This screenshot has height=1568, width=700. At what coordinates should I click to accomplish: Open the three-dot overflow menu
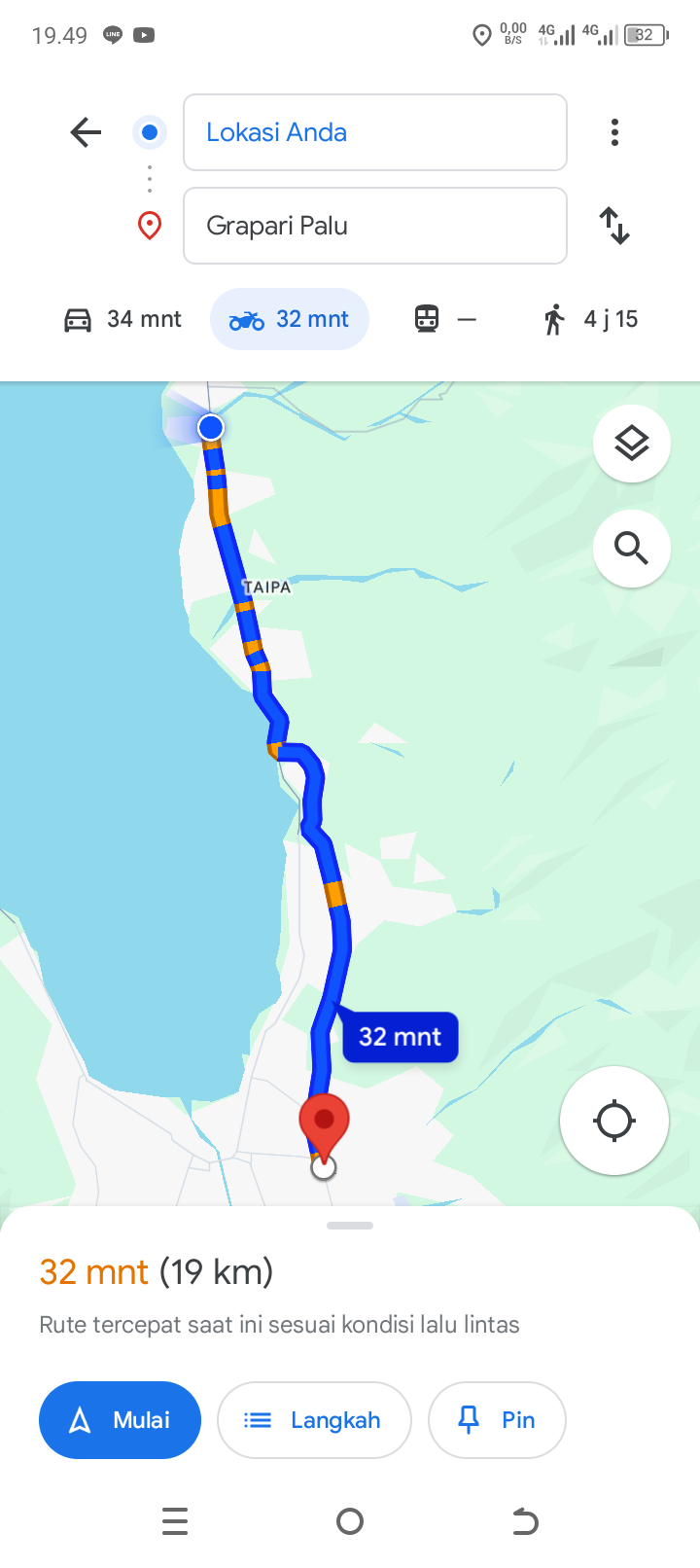pyautogui.click(x=614, y=132)
